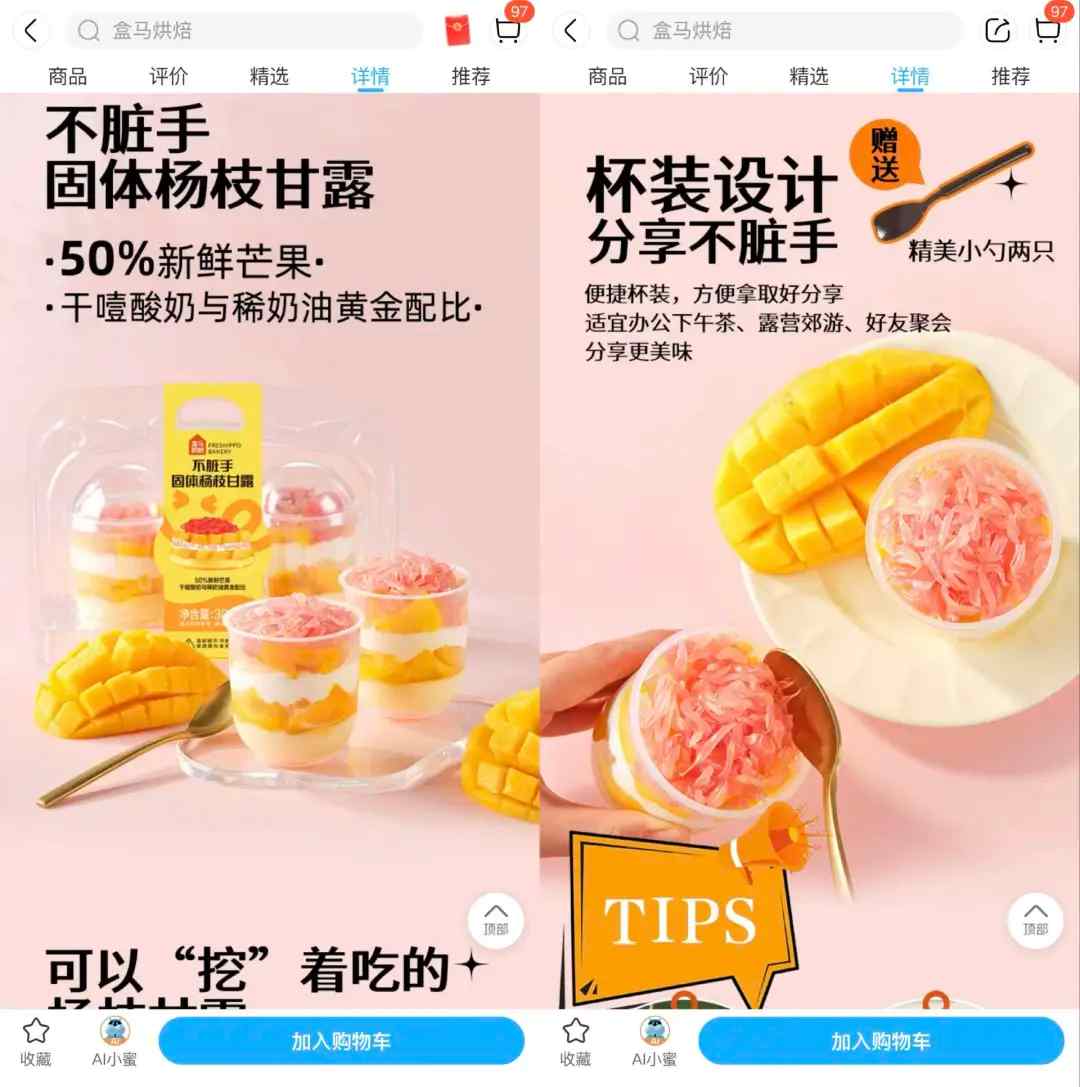1080x1087 pixels.
Task: Tap the cart badge showing 97
Action: (x=519, y=13)
